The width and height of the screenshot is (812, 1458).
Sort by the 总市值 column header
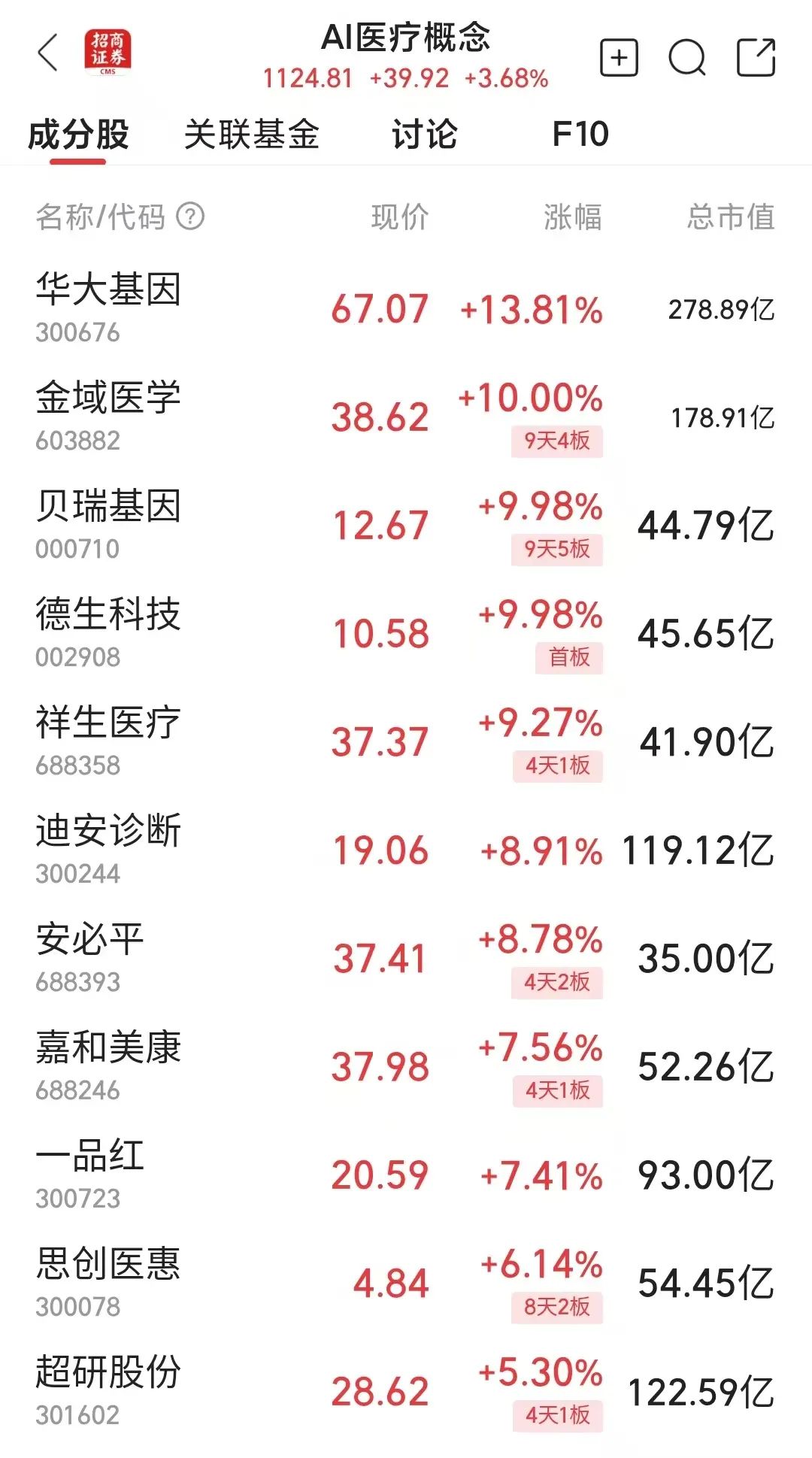pyautogui.click(x=730, y=217)
